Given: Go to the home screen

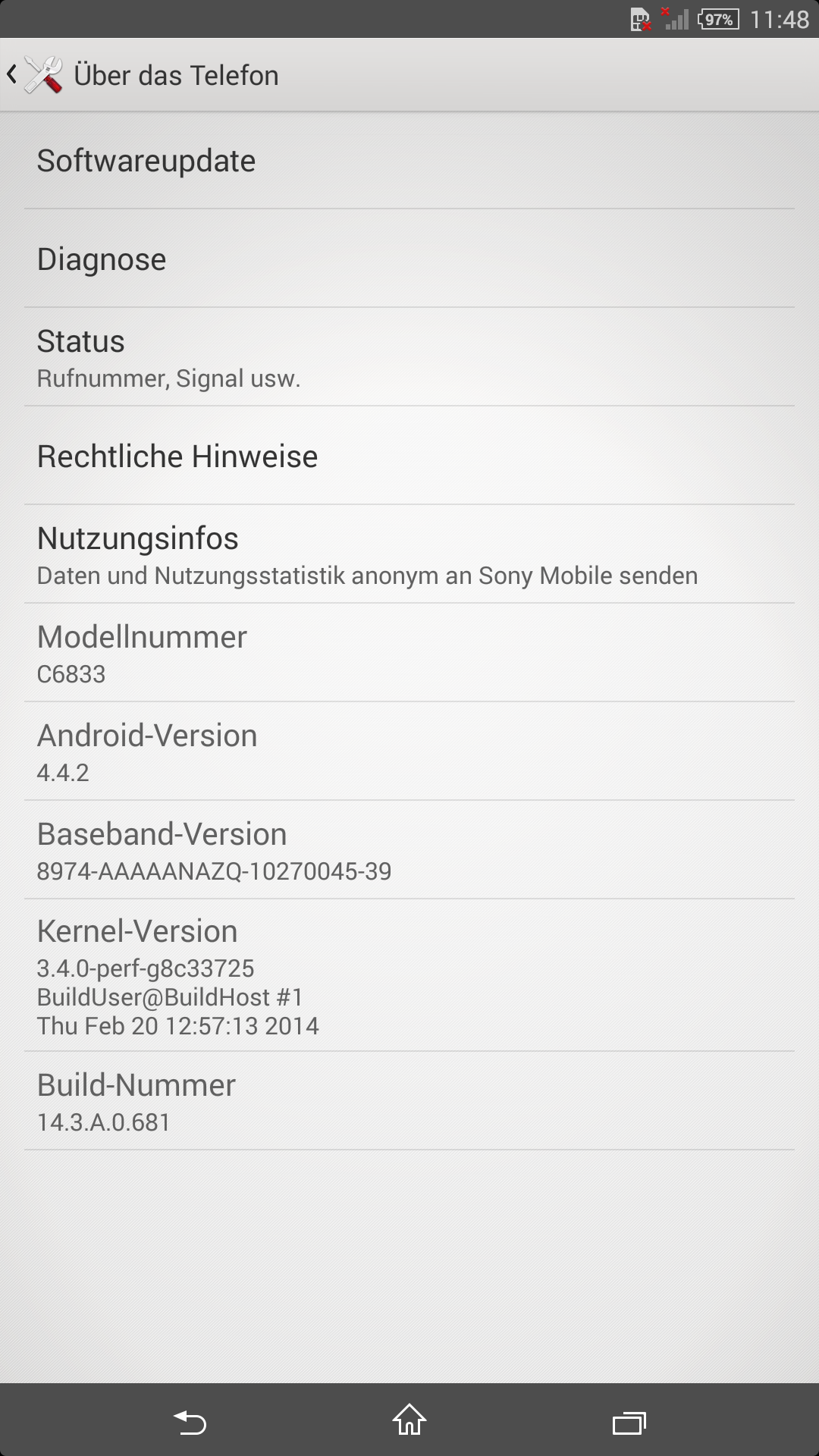Looking at the screenshot, I should 409,1420.
